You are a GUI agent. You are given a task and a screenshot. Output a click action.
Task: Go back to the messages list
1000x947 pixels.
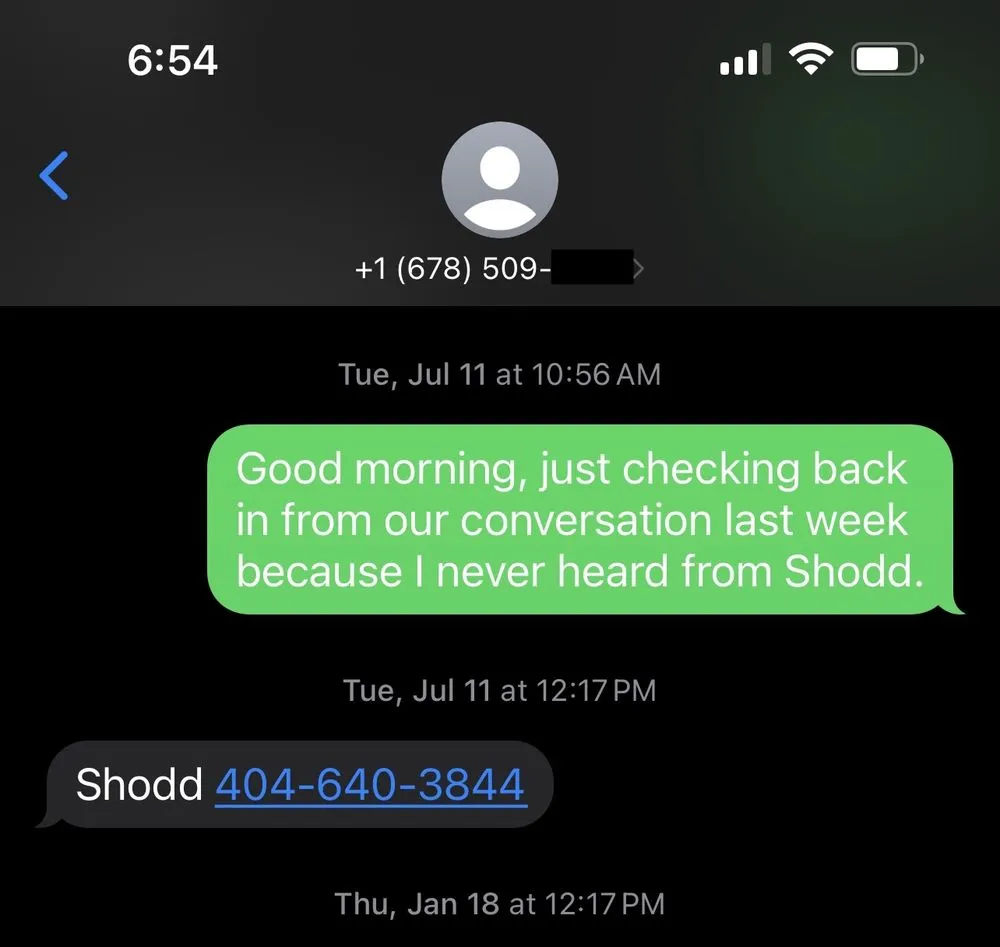tap(54, 176)
